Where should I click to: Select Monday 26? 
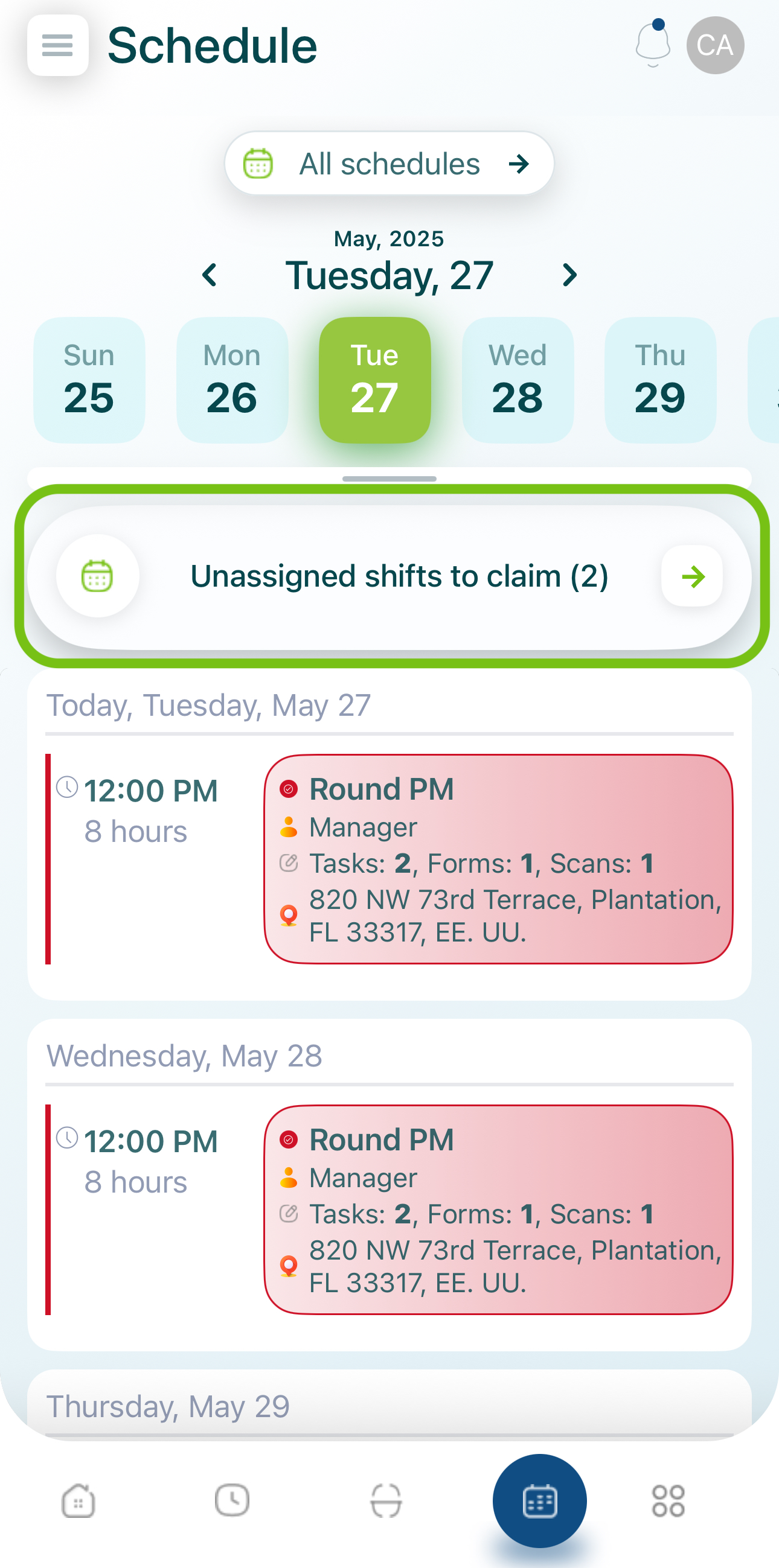coord(232,380)
